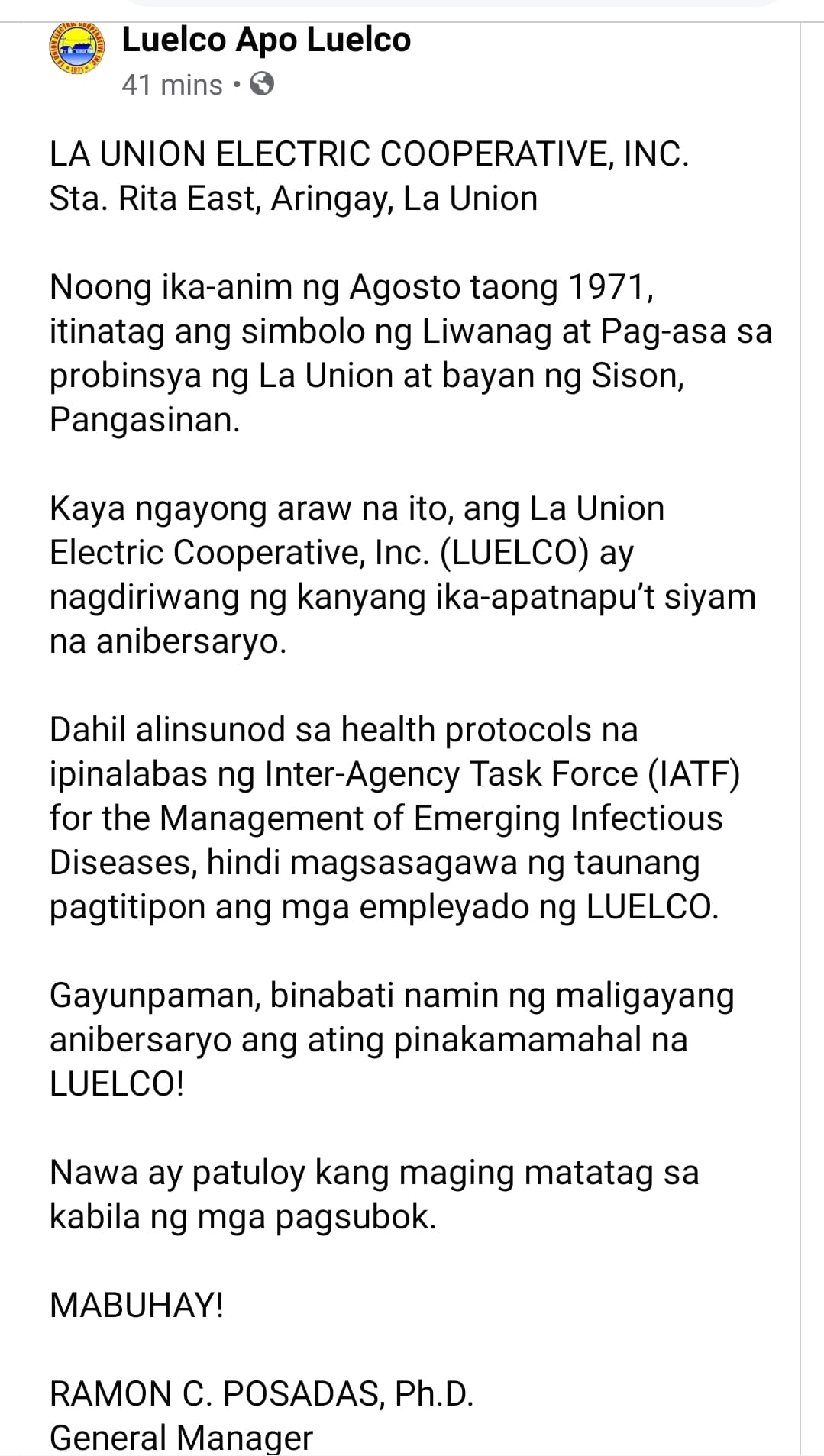Image resolution: width=824 pixels, height=1456 pixels.
Task: Open Luelco Apo Luelco profile name
Action: [x=266, y=40]
